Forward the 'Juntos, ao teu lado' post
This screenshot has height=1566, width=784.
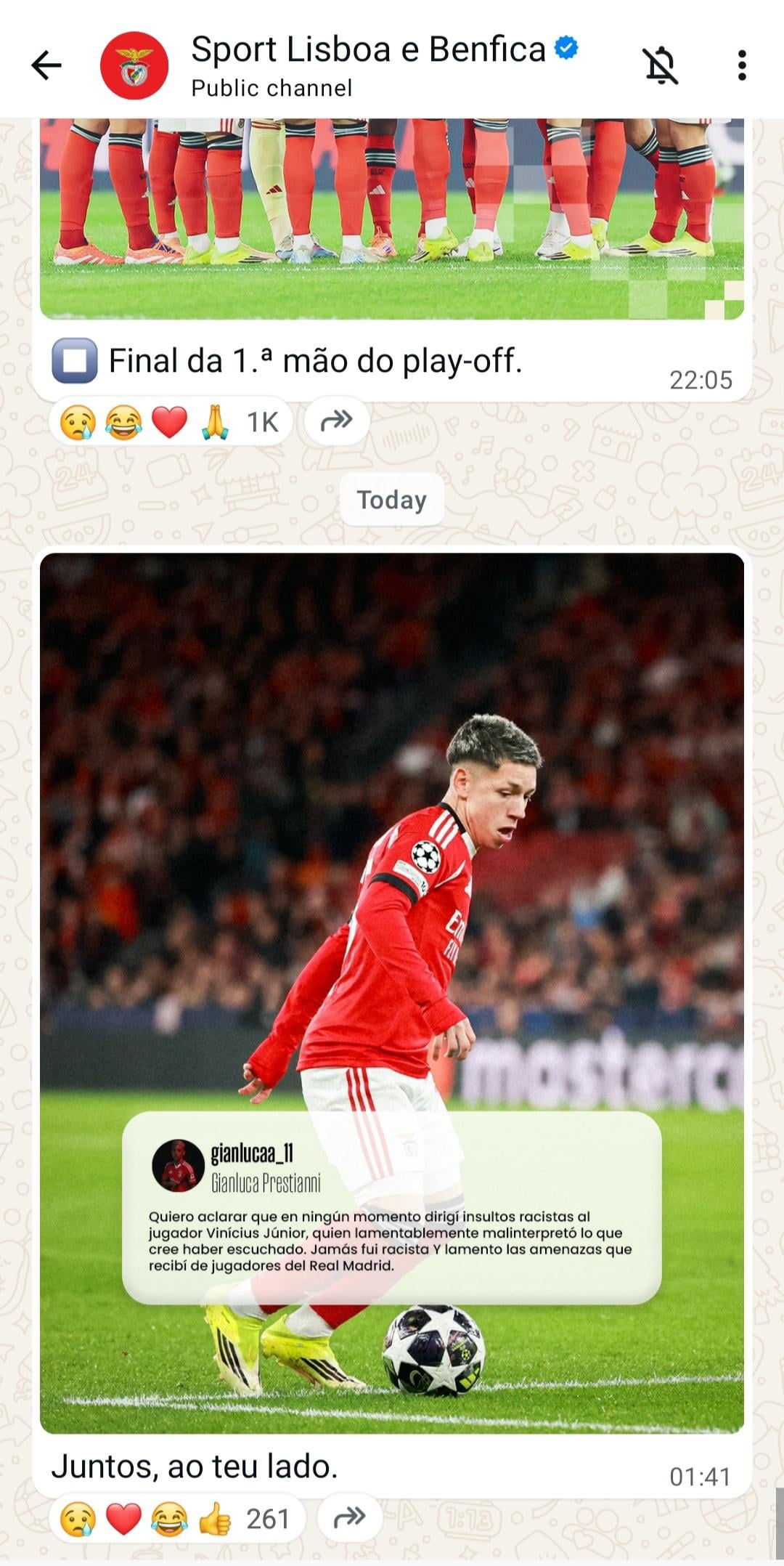tap(349, 1517)
